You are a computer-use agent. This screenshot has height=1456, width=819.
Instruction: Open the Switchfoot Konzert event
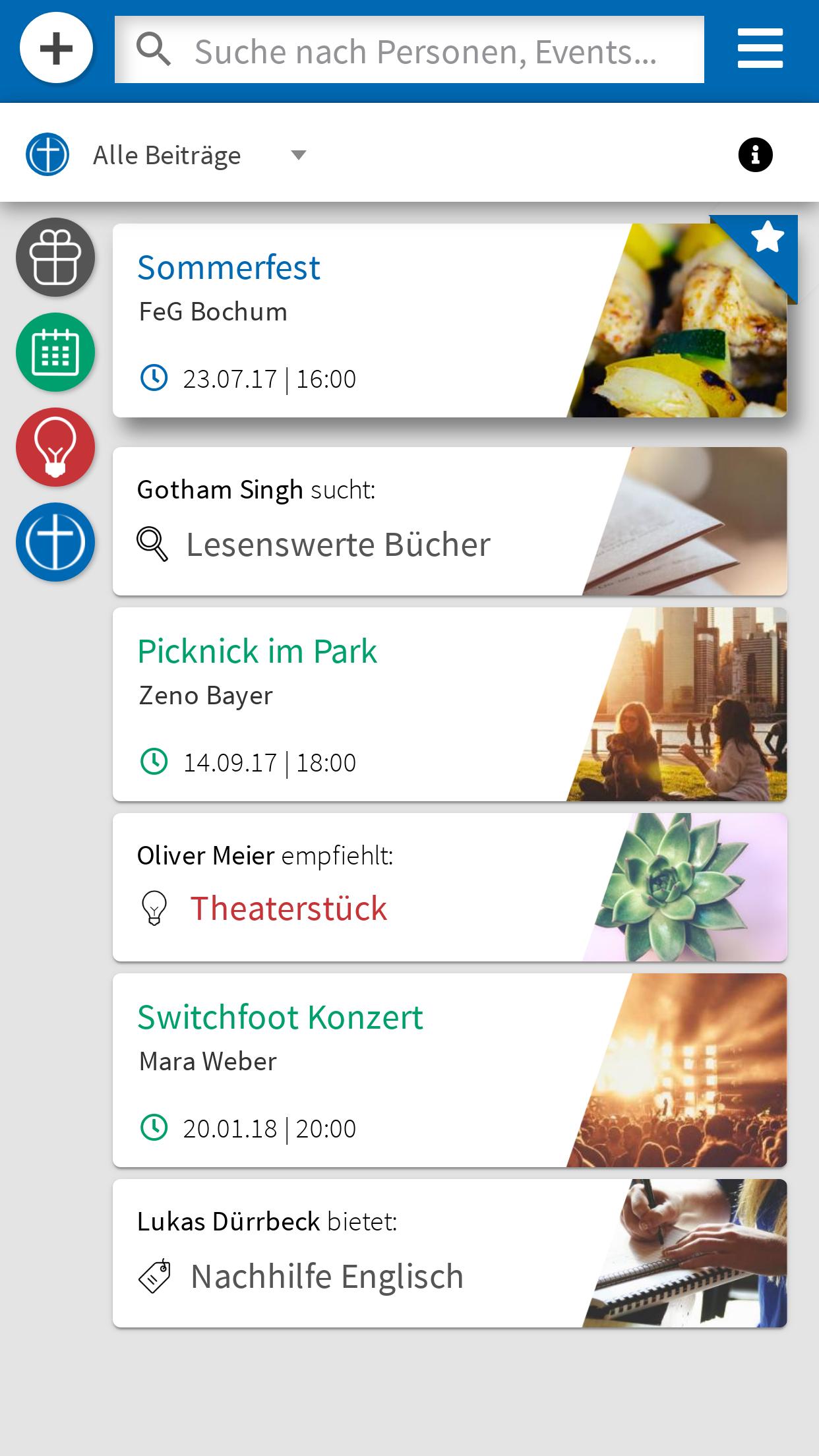click(450, 1070)
